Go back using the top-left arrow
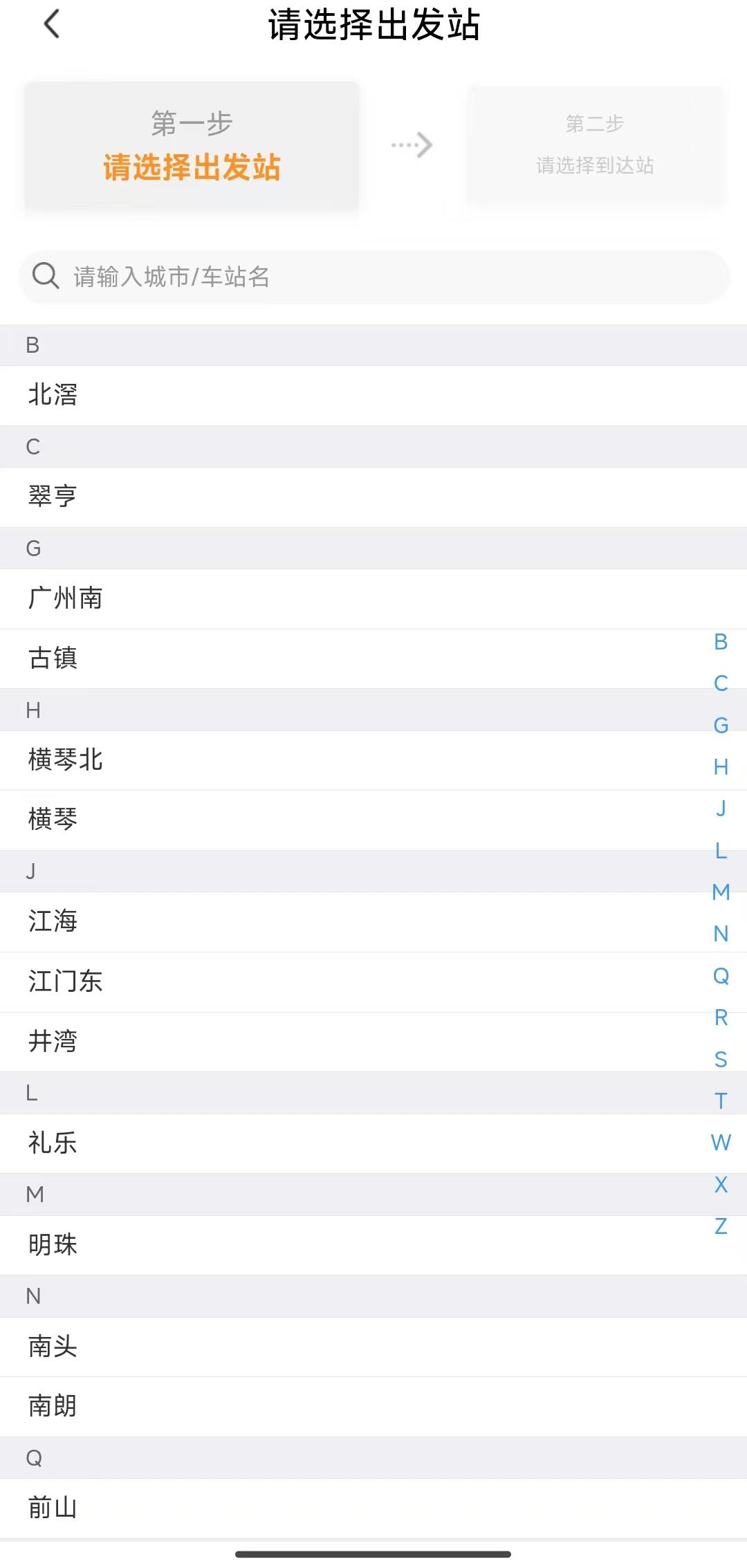This screenshot has height=1568, width=747. point(52,24)
